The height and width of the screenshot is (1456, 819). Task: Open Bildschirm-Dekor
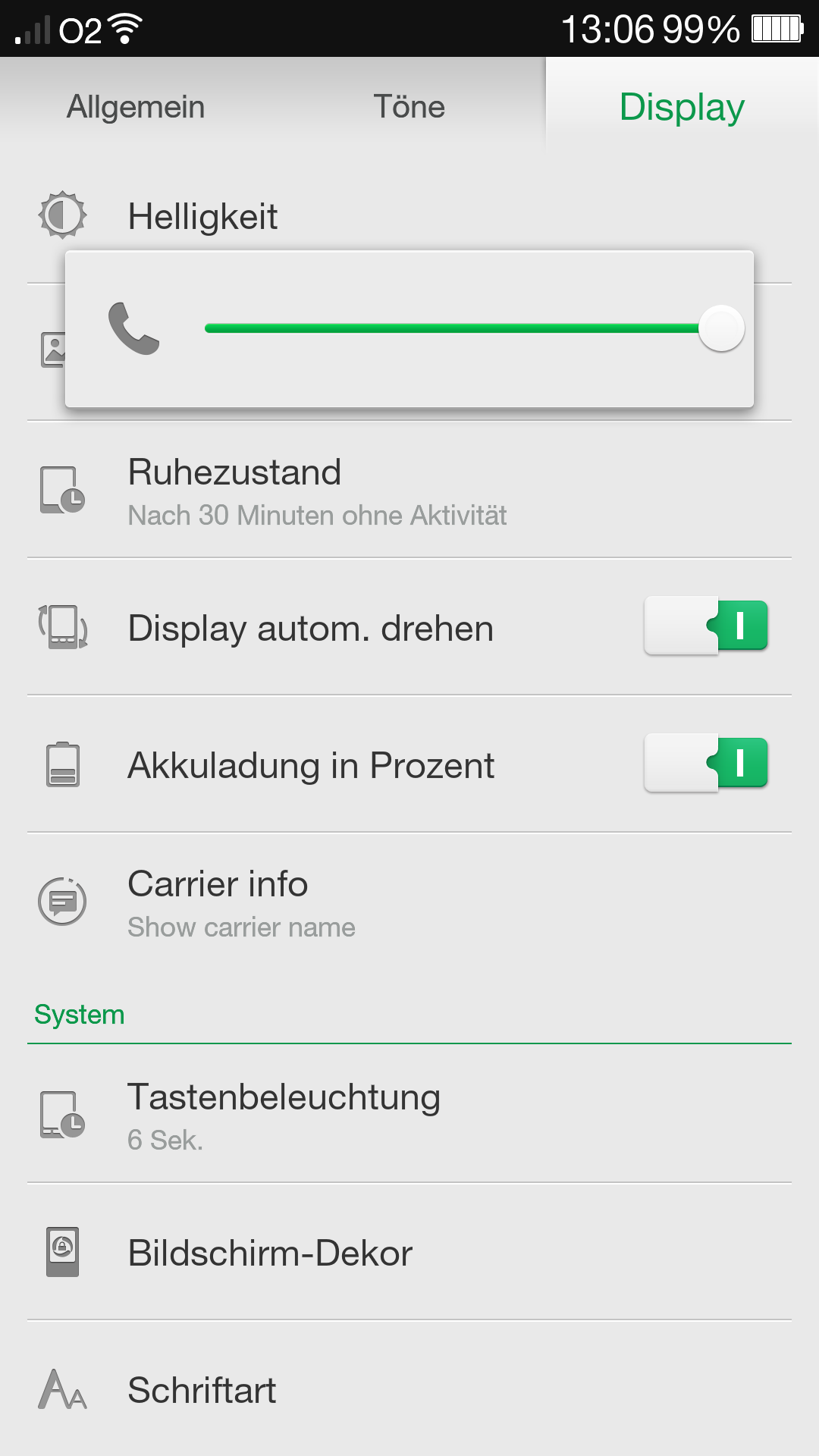coord(270,1253)
